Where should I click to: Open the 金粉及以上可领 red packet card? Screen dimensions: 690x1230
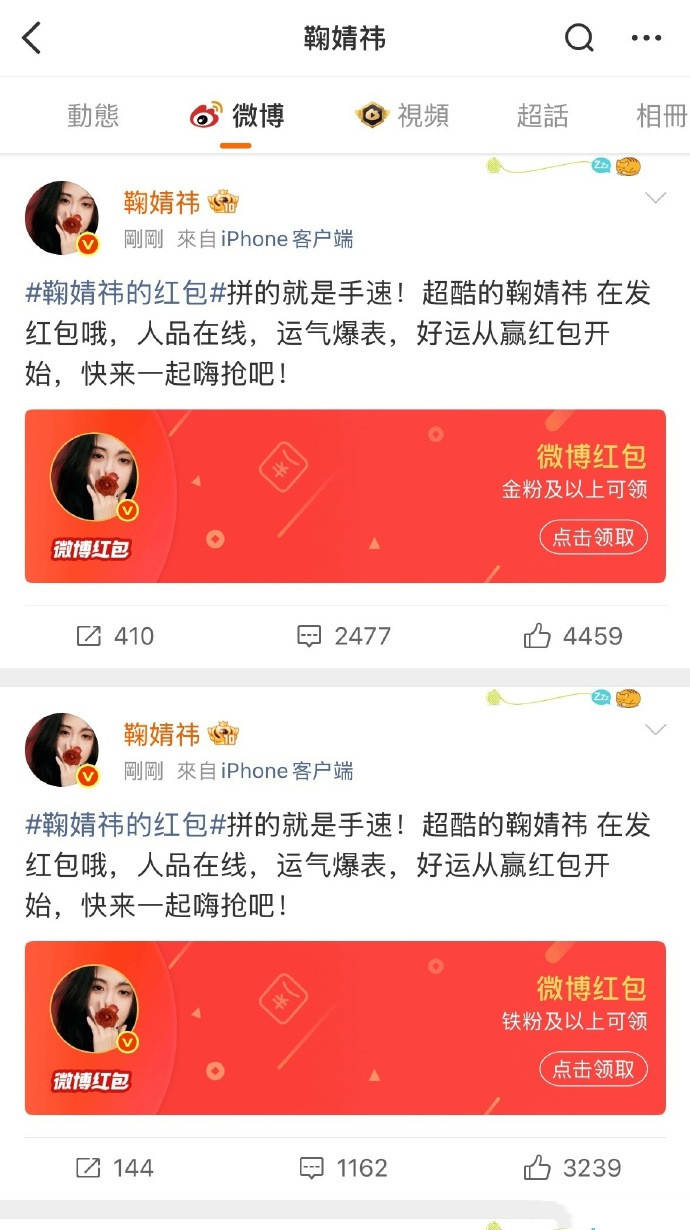[345, 496]
